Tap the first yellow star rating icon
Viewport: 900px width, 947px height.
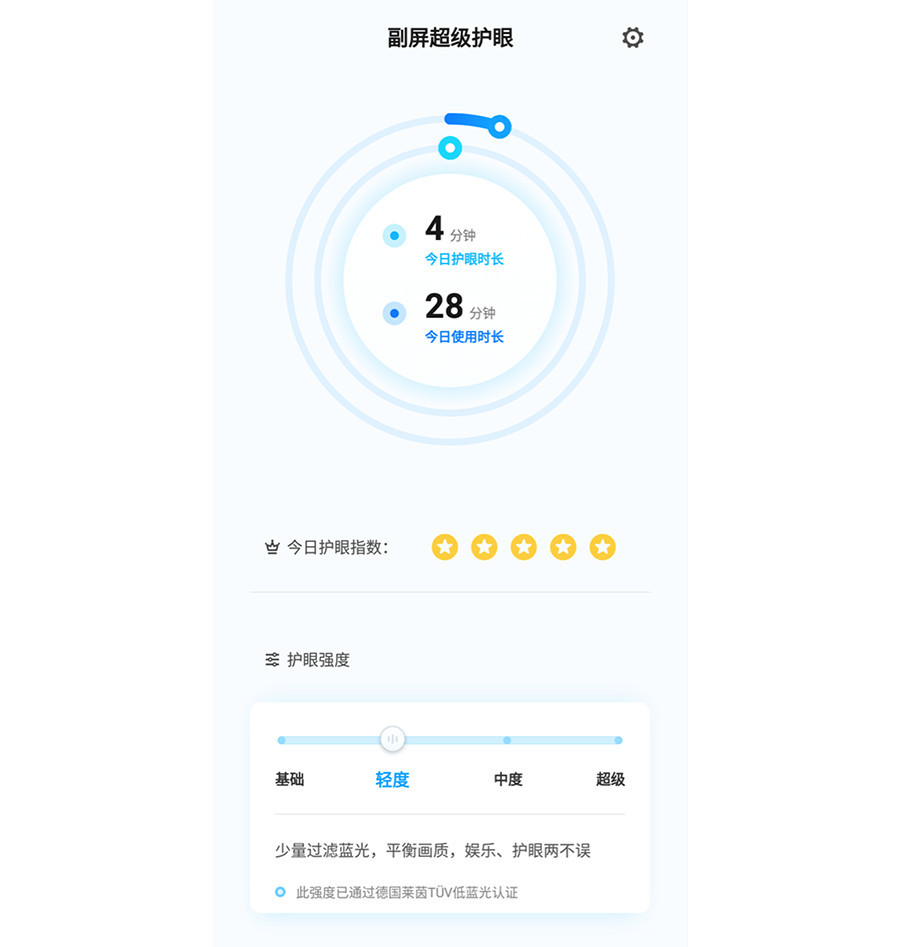(x=444, y=547)
